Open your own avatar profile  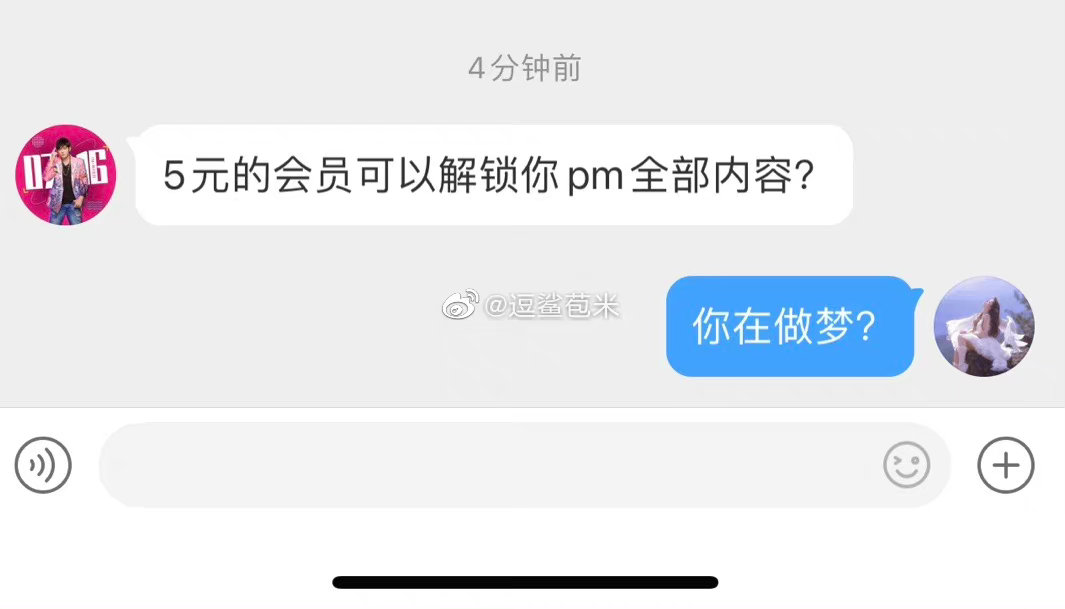tap(984, 326)
